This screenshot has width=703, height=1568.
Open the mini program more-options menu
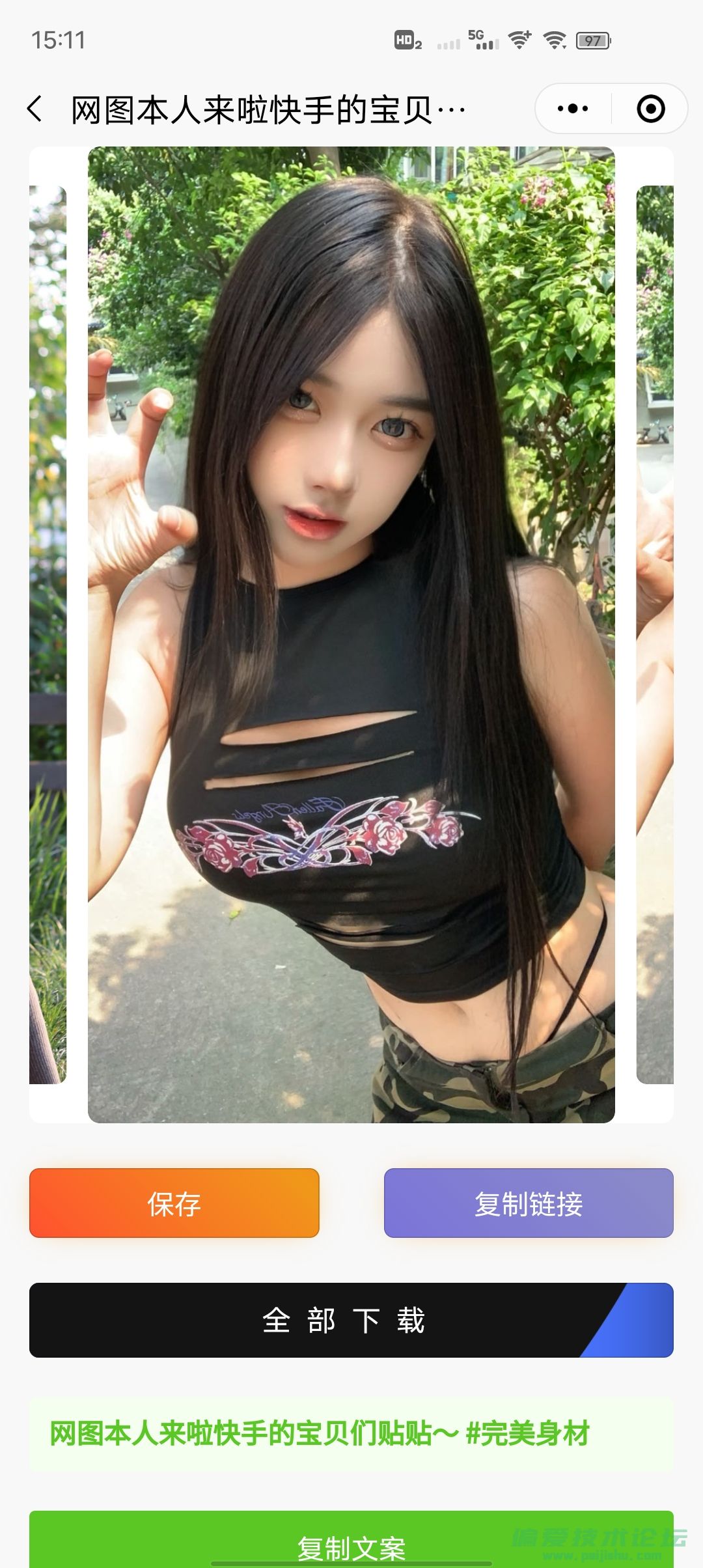[573, 109]
